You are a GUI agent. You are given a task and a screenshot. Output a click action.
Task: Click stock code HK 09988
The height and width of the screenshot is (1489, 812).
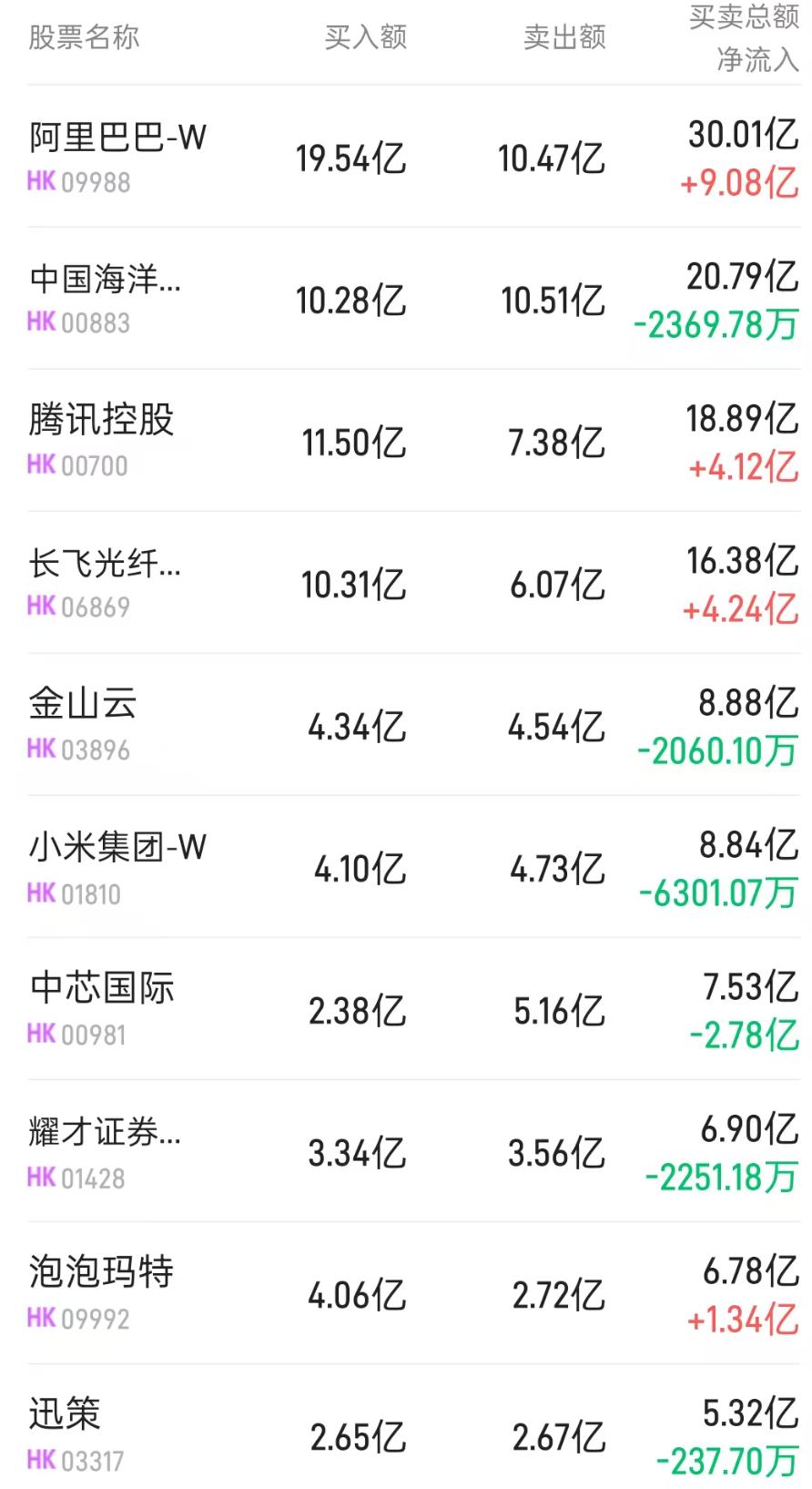click(x=79, y=183)
